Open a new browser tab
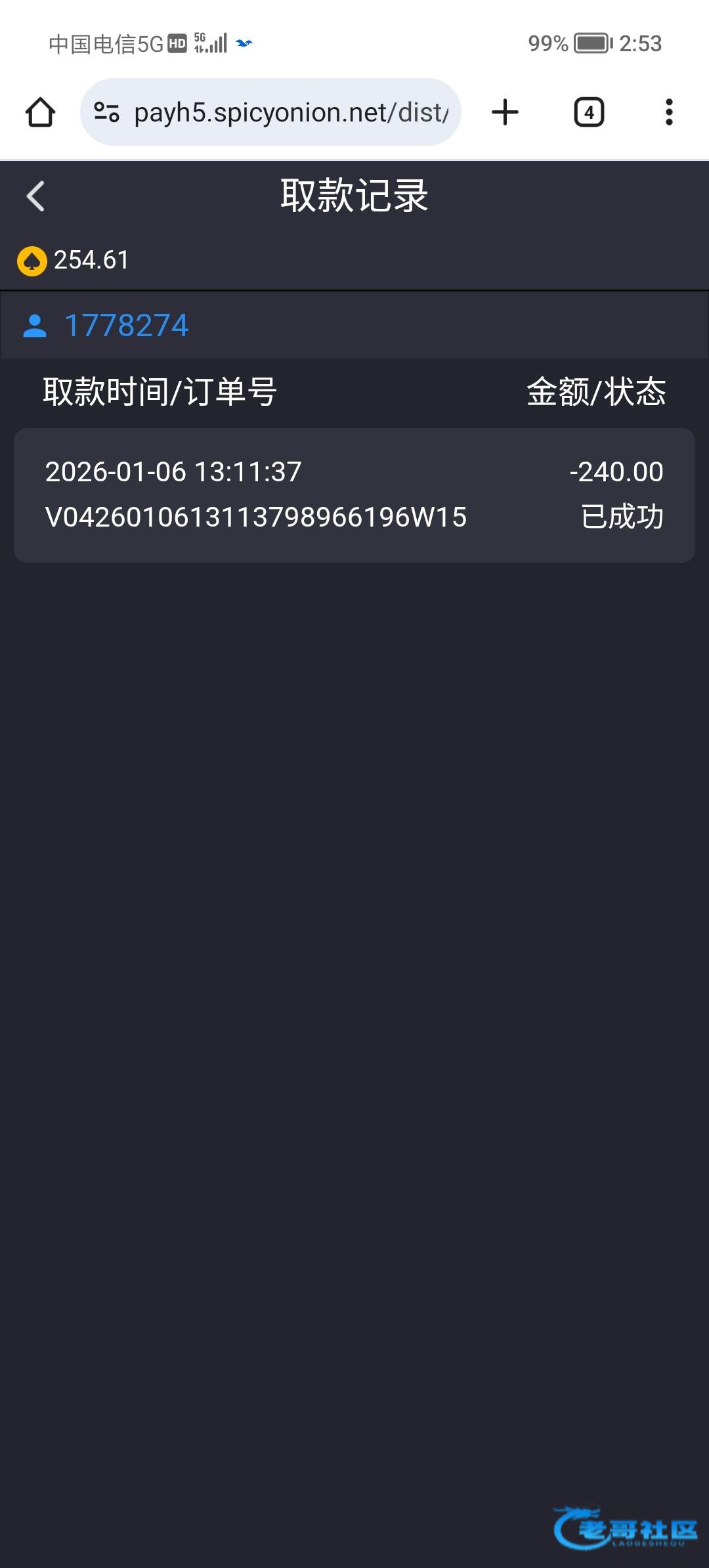The width and height of the screenshot is (709, 1568). (x=505, y=112)
